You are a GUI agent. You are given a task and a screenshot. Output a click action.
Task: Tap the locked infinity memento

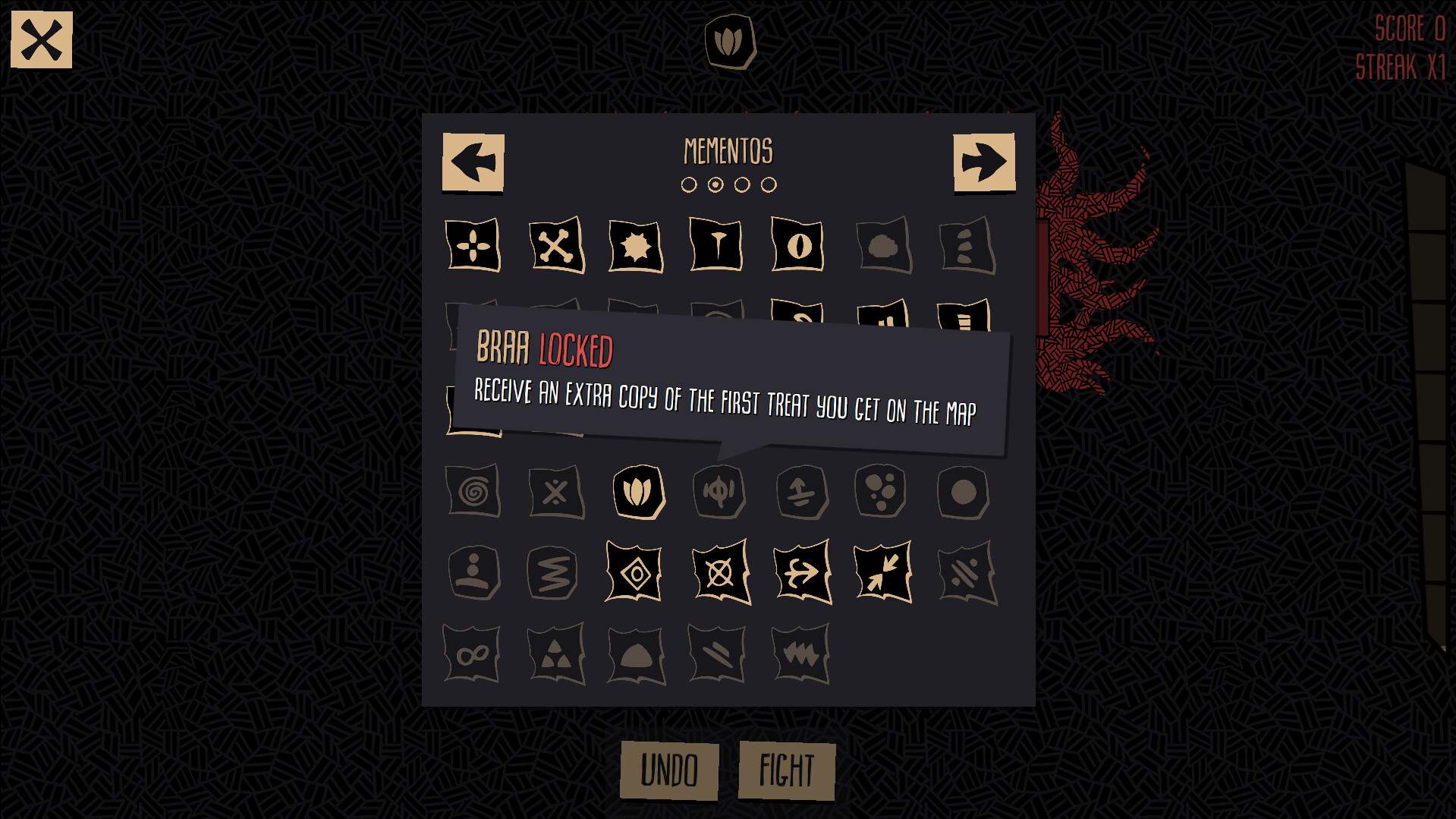472,654
